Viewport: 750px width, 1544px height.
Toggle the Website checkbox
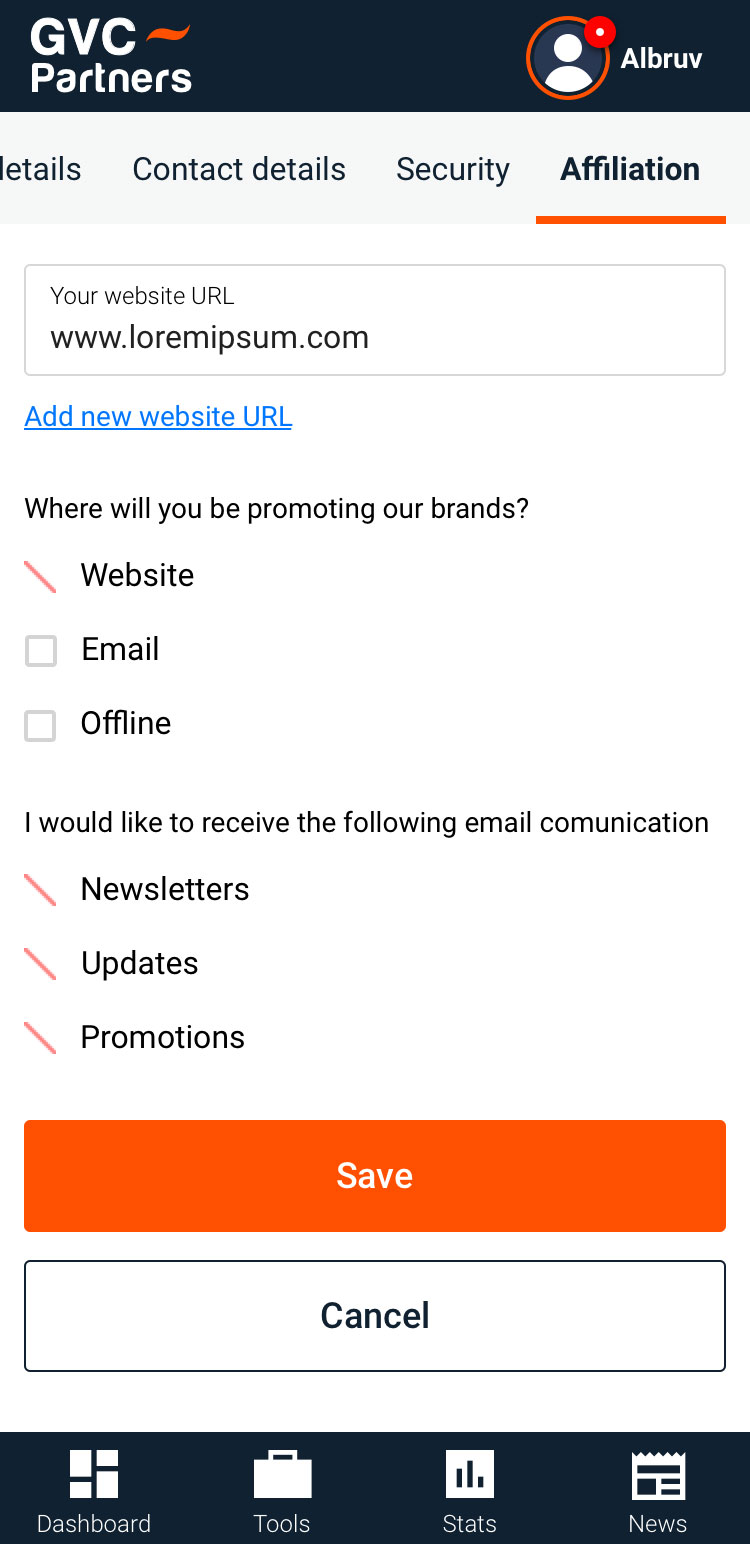(40, 576)
